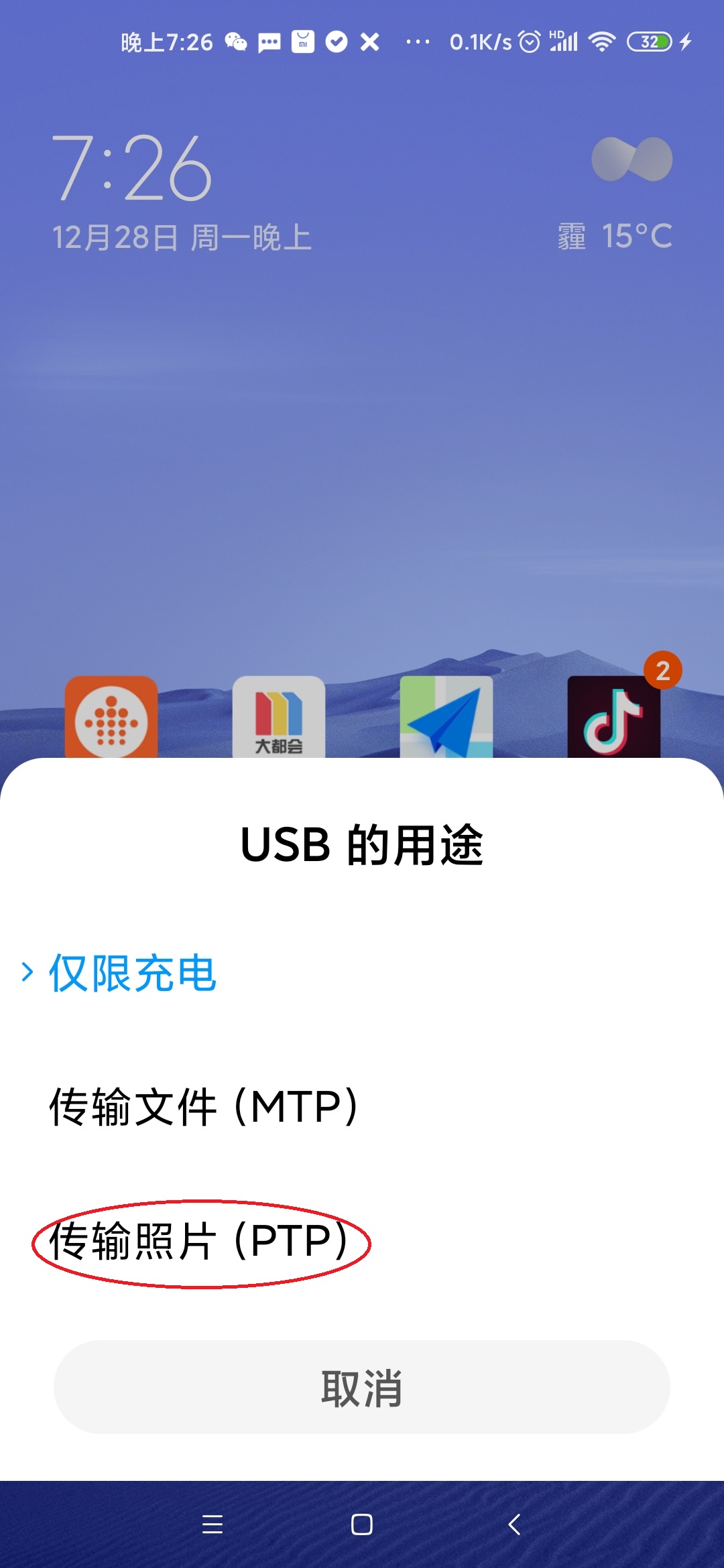Screen dimensions: 724x1568
Task: Select 仅限充电 charging-only option
Action: 133,973
